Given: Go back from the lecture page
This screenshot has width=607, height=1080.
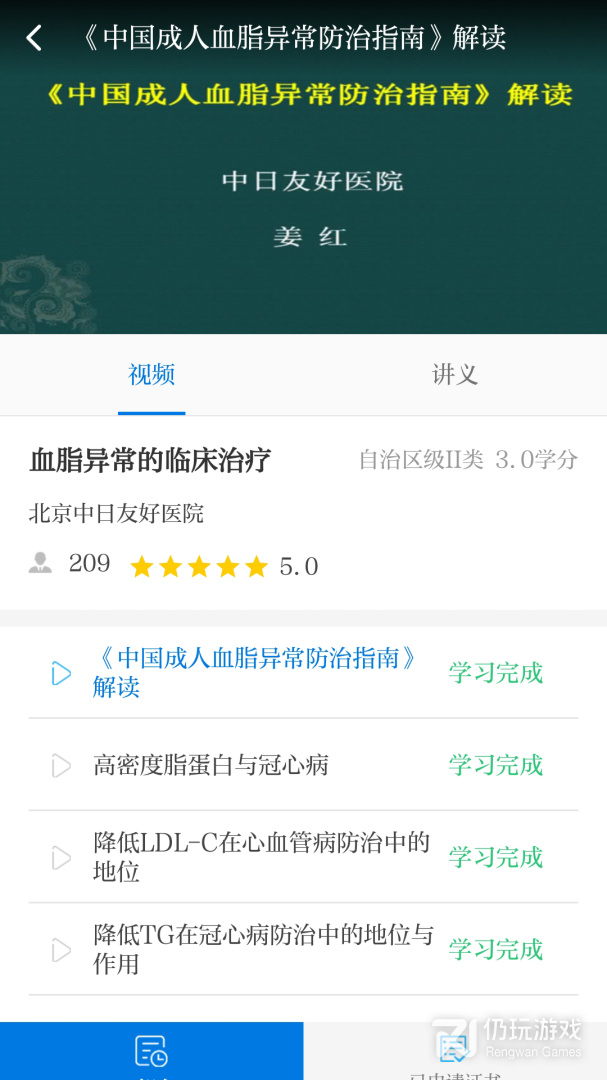Looking at the screenshot, I should 34,38.
